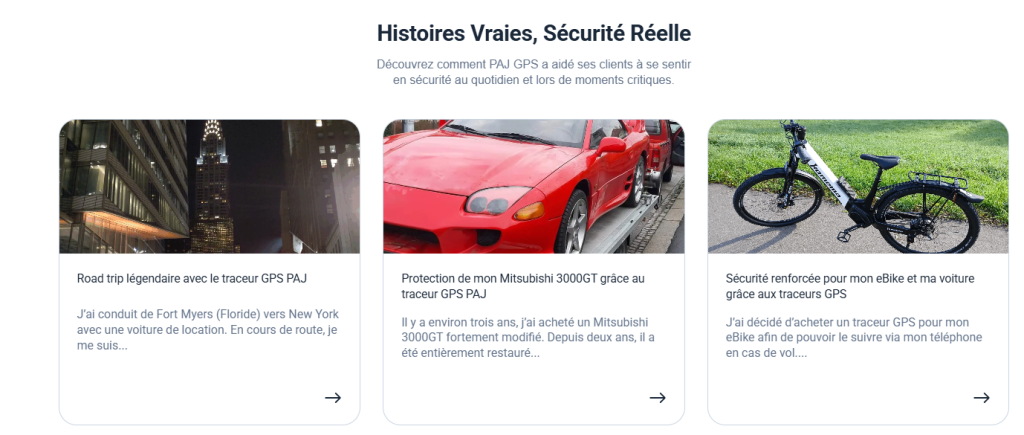The height and width of the screenshot is (435, 1024).
Task: Open the Mitsubishi 3000GT protection story card
Action: tap(522, 285)
